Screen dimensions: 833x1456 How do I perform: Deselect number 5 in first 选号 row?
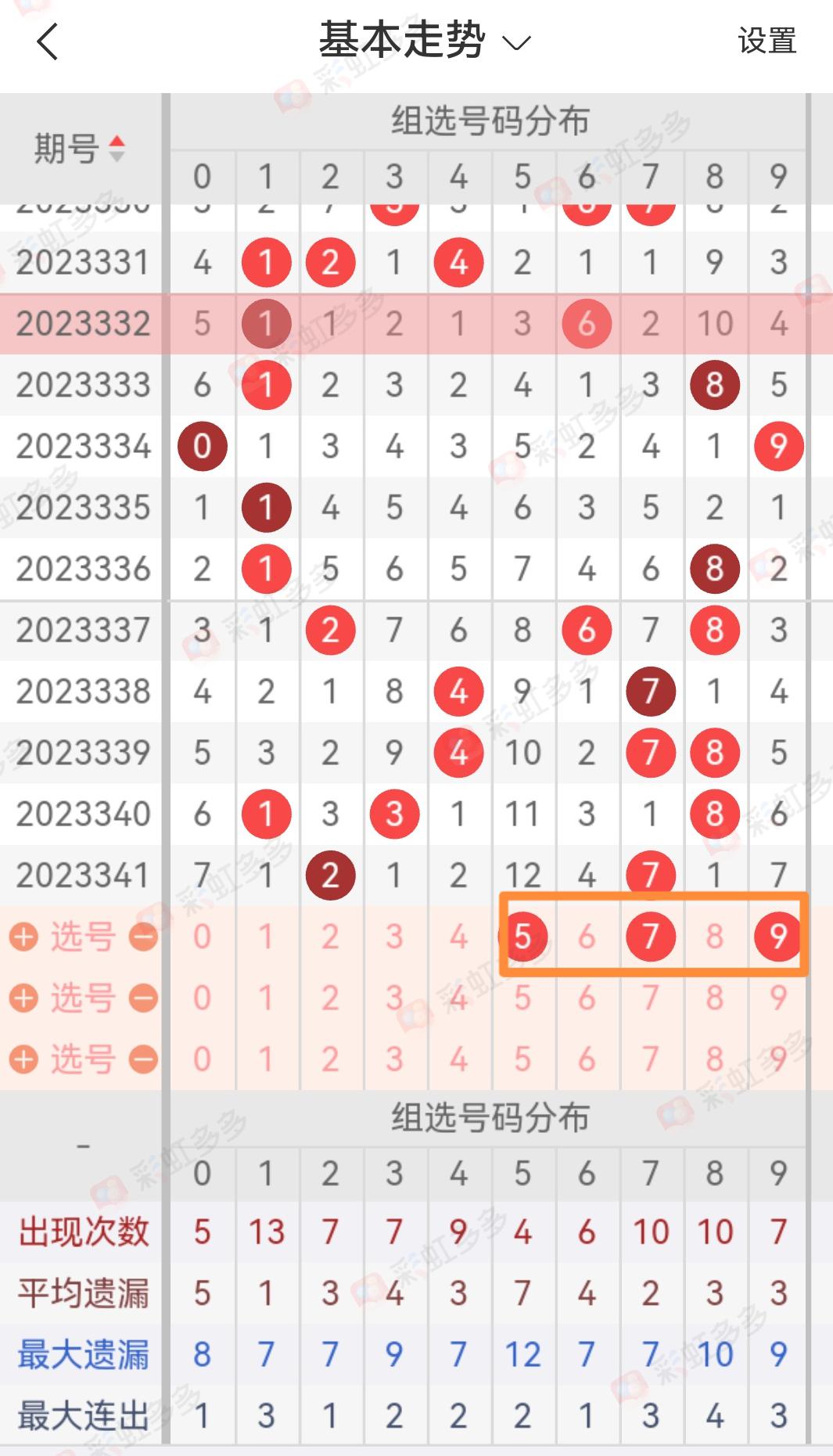click(522, 937)
